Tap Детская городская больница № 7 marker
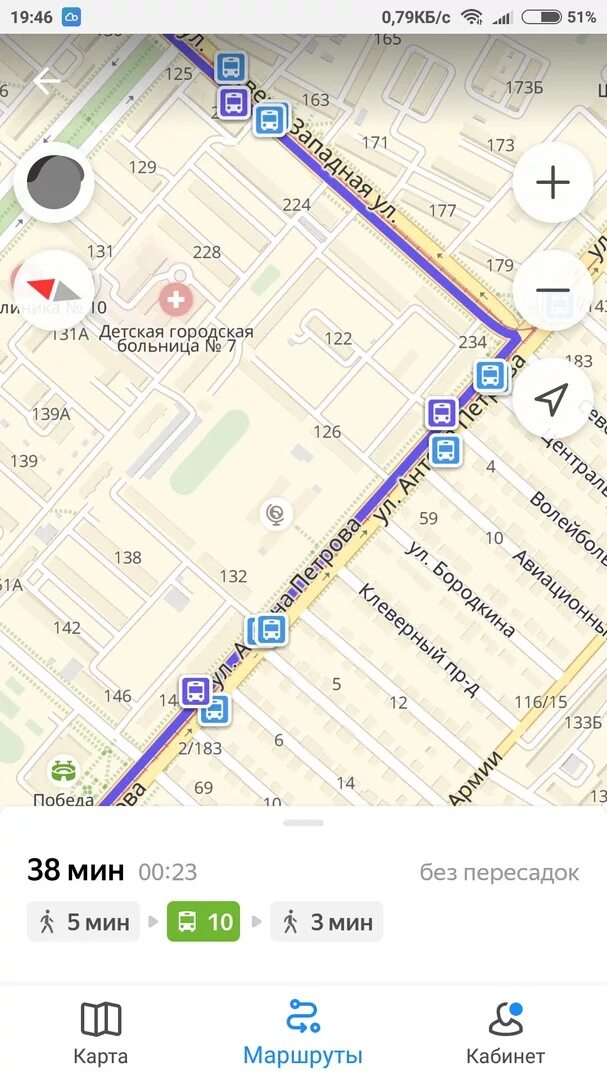Viewport: 607px width, 1080px height. click(176, 300)
